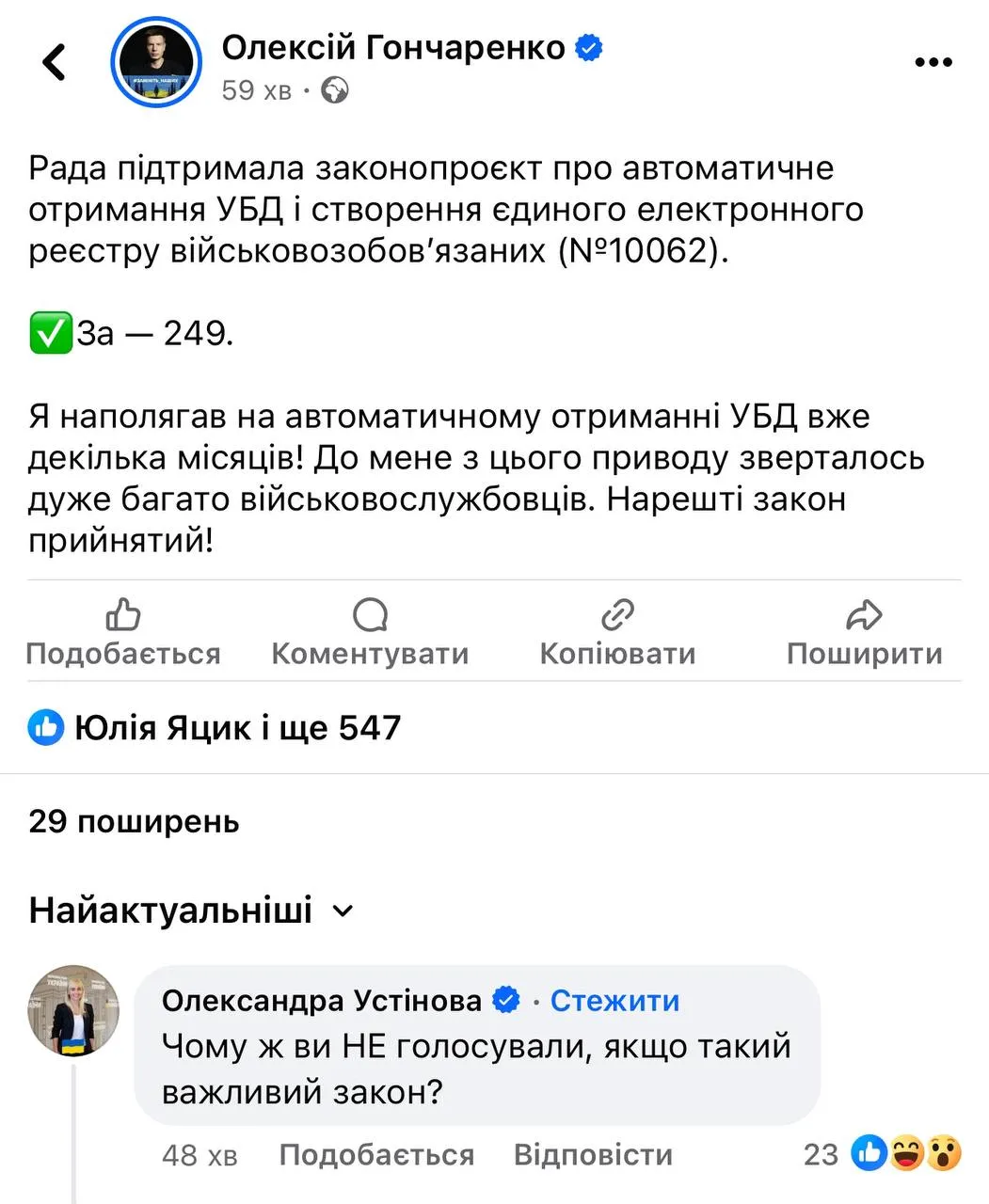Reply to Устінова's comment via Відповісти
This screenshot has width=989, height=1204.
point(593,1155)
